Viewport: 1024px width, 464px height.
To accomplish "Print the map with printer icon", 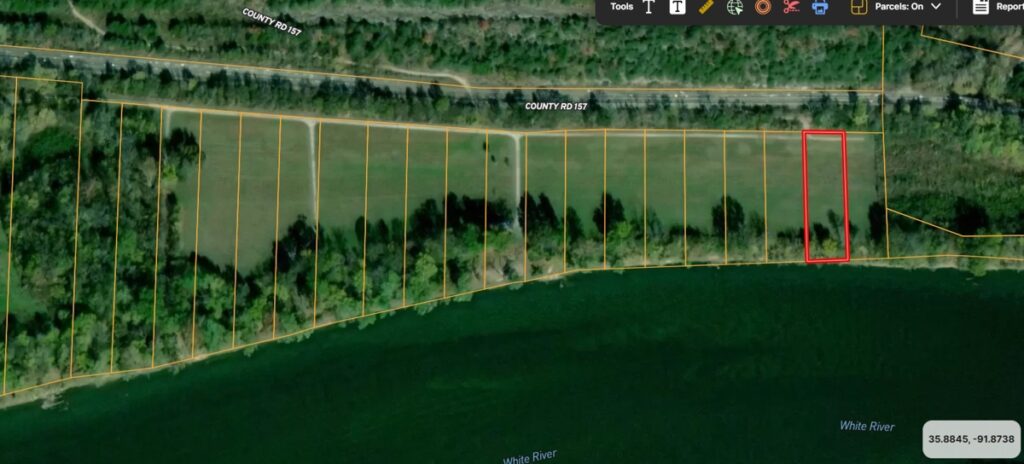I will coord(820,7).
